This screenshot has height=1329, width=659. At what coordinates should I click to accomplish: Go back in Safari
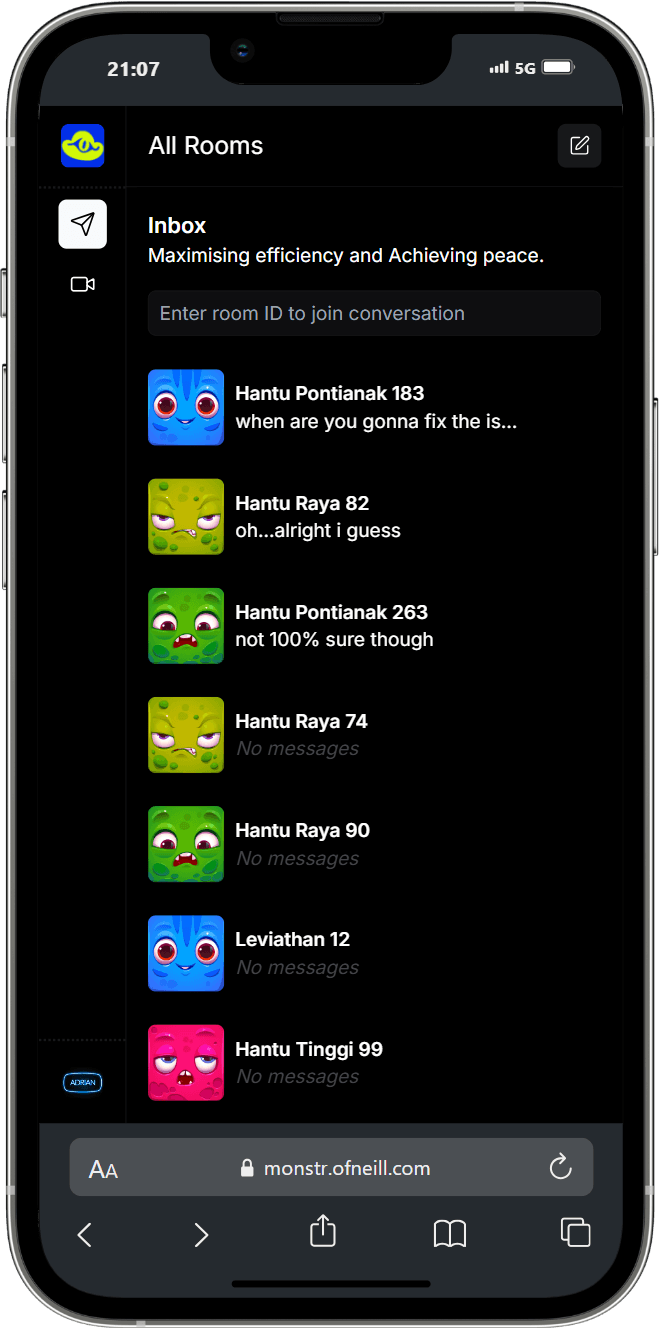coord(85,1235)
